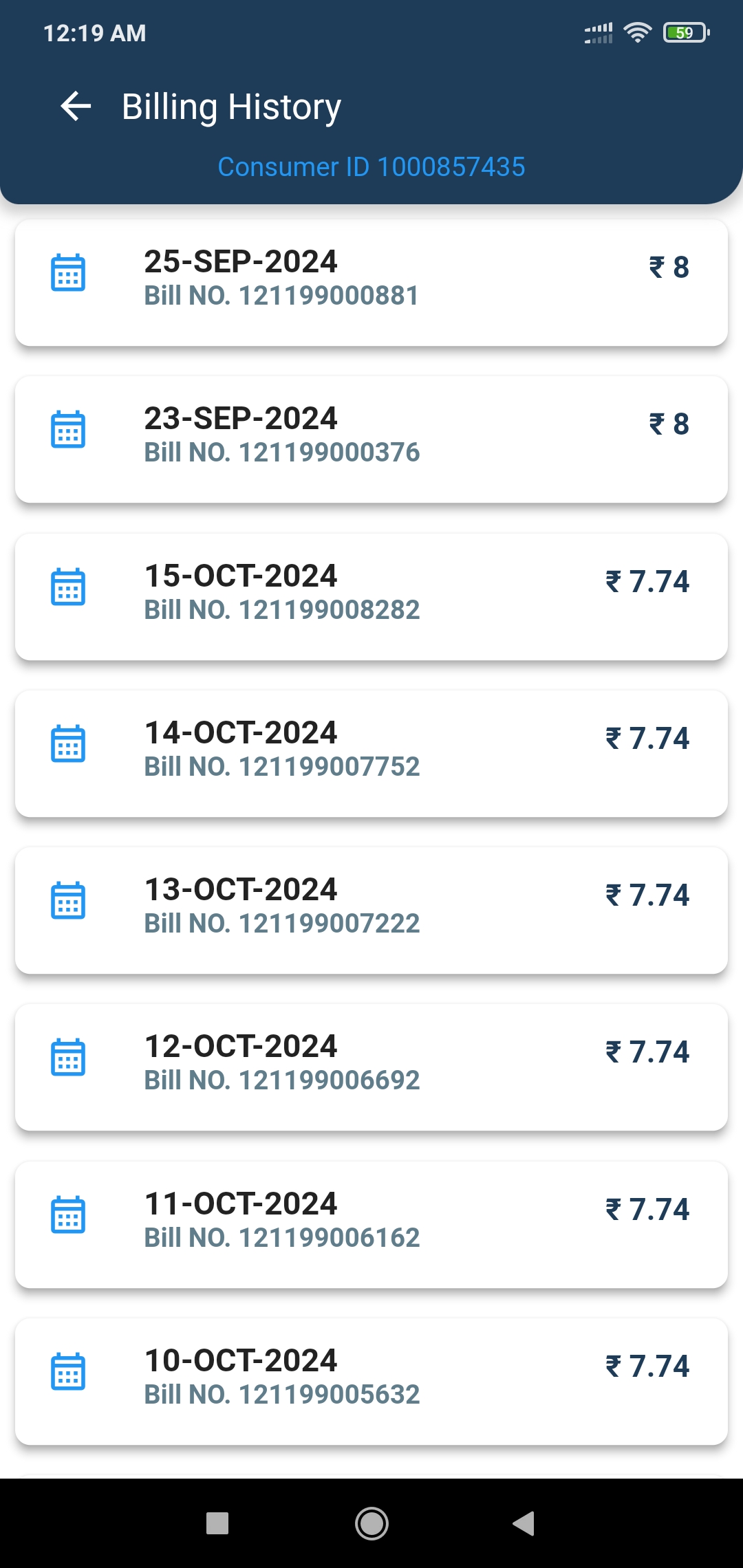Open bill number 121199007222 from 13-OCT-2024
The height and width of the screenshot is (1568, 743).
[371, 911]
